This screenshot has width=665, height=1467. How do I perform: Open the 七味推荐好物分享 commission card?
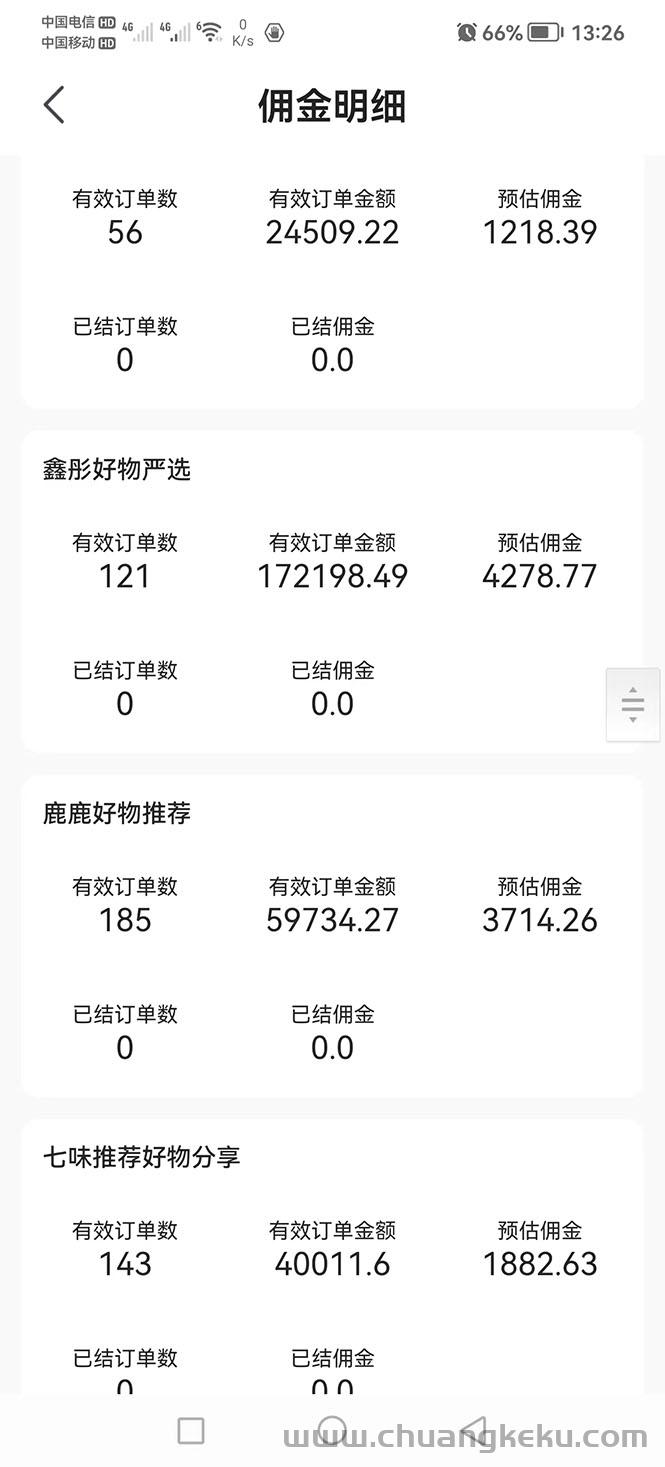[332, 1256]
